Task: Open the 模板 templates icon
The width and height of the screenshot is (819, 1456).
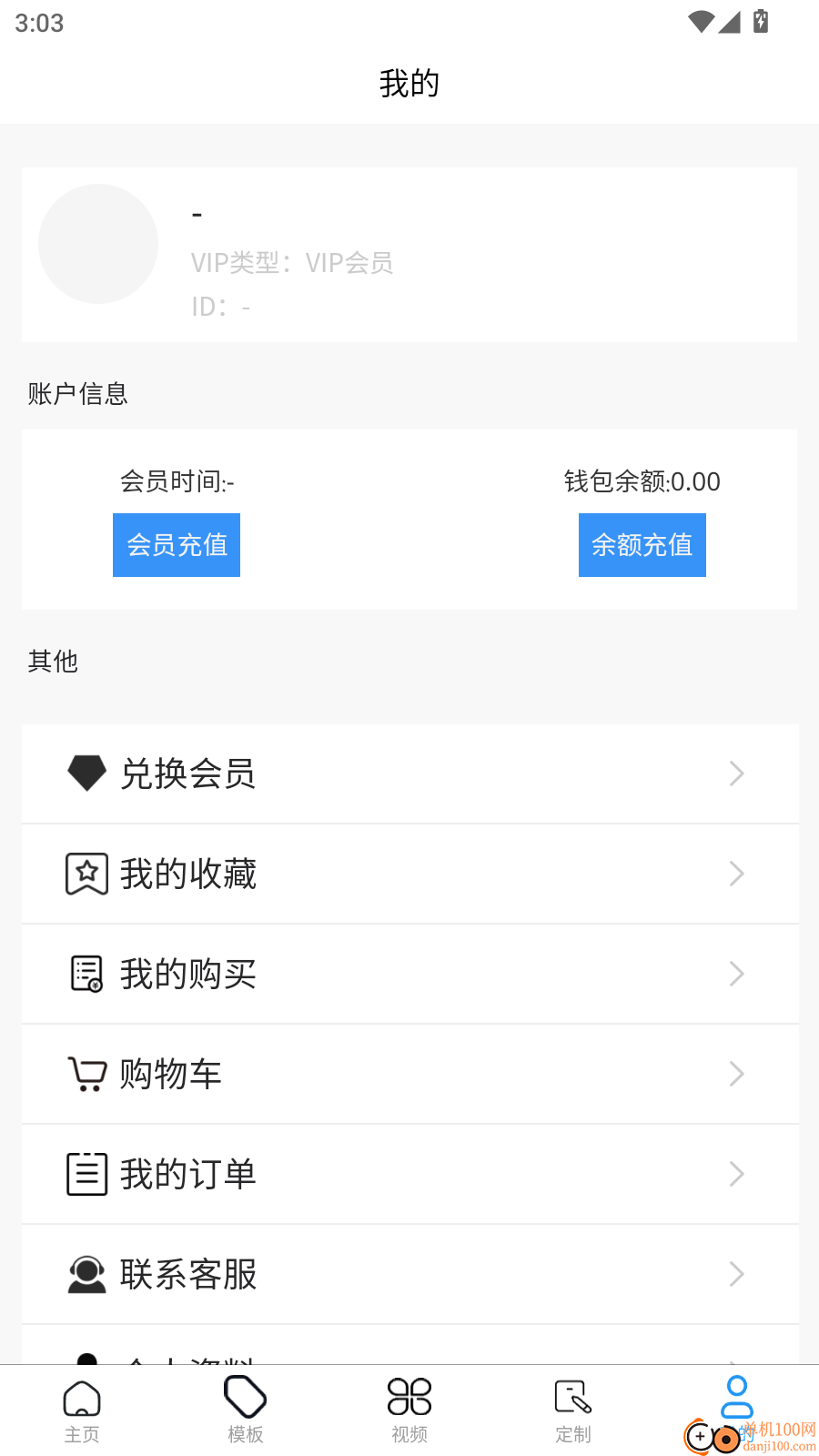Action: [x=246, y=1395]
